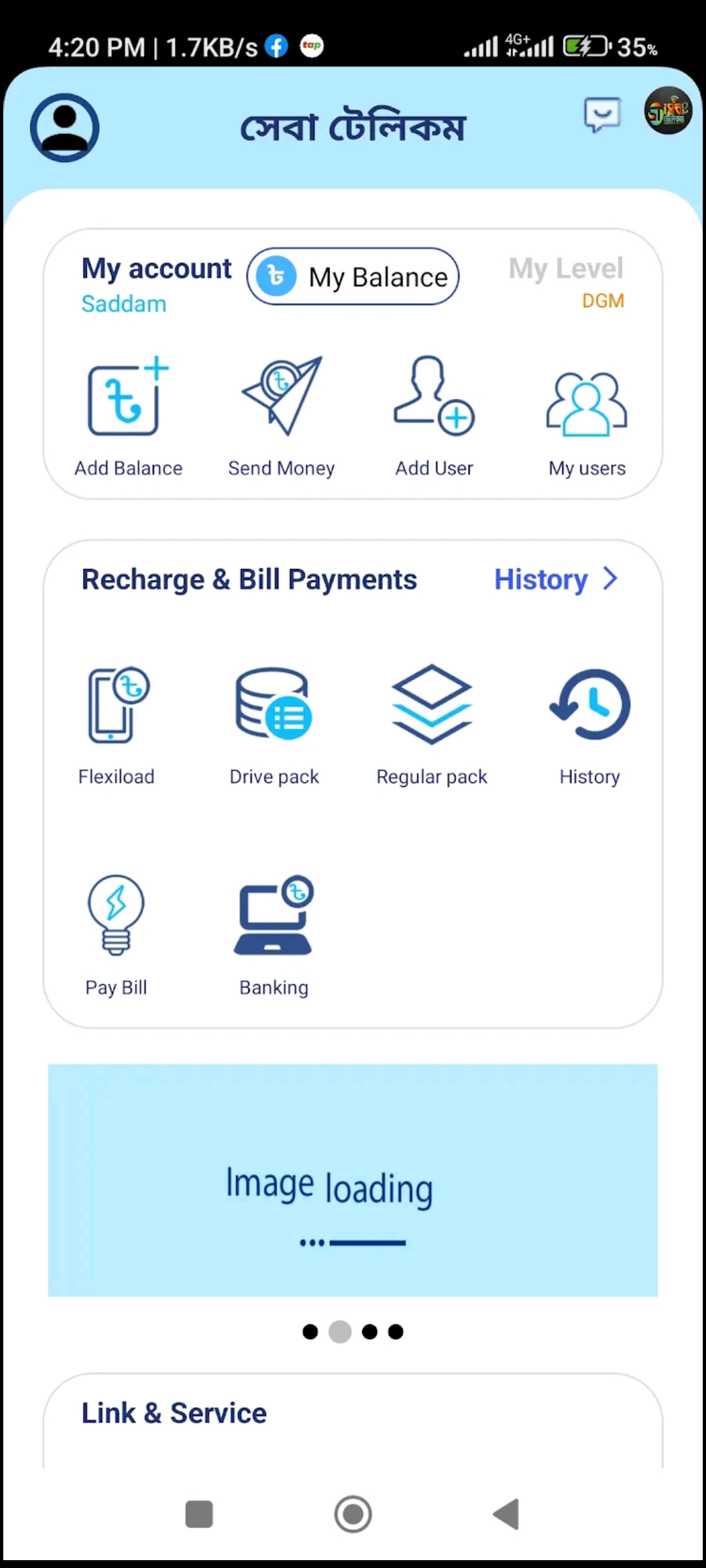
Task: Tap the Image loading banner
Action: (353, 1180)
